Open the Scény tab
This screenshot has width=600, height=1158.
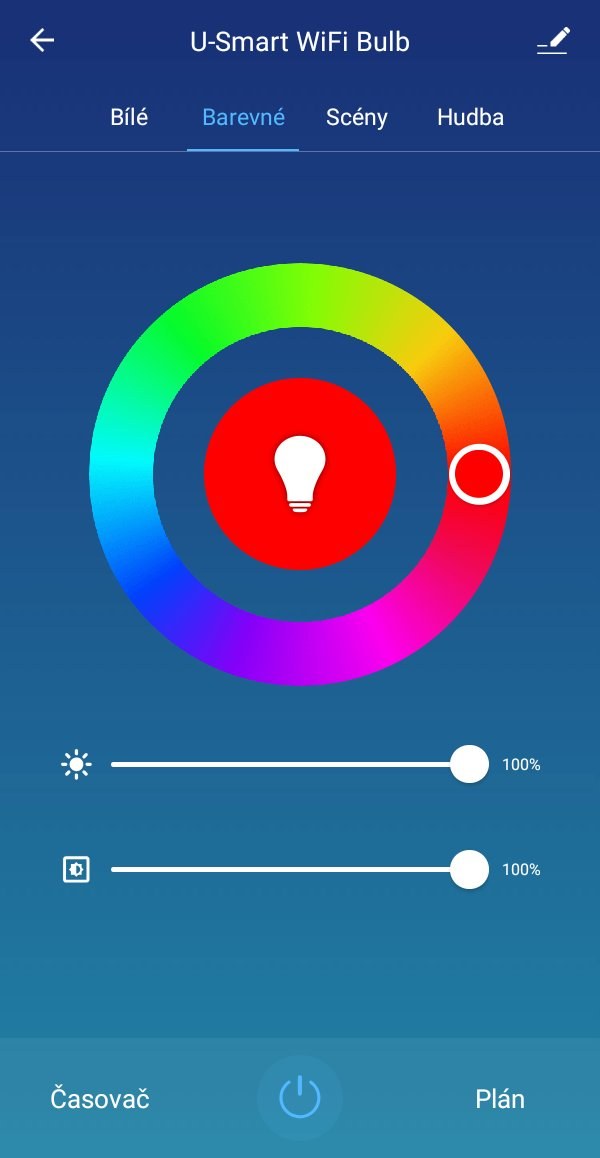[x=357, y=117]
